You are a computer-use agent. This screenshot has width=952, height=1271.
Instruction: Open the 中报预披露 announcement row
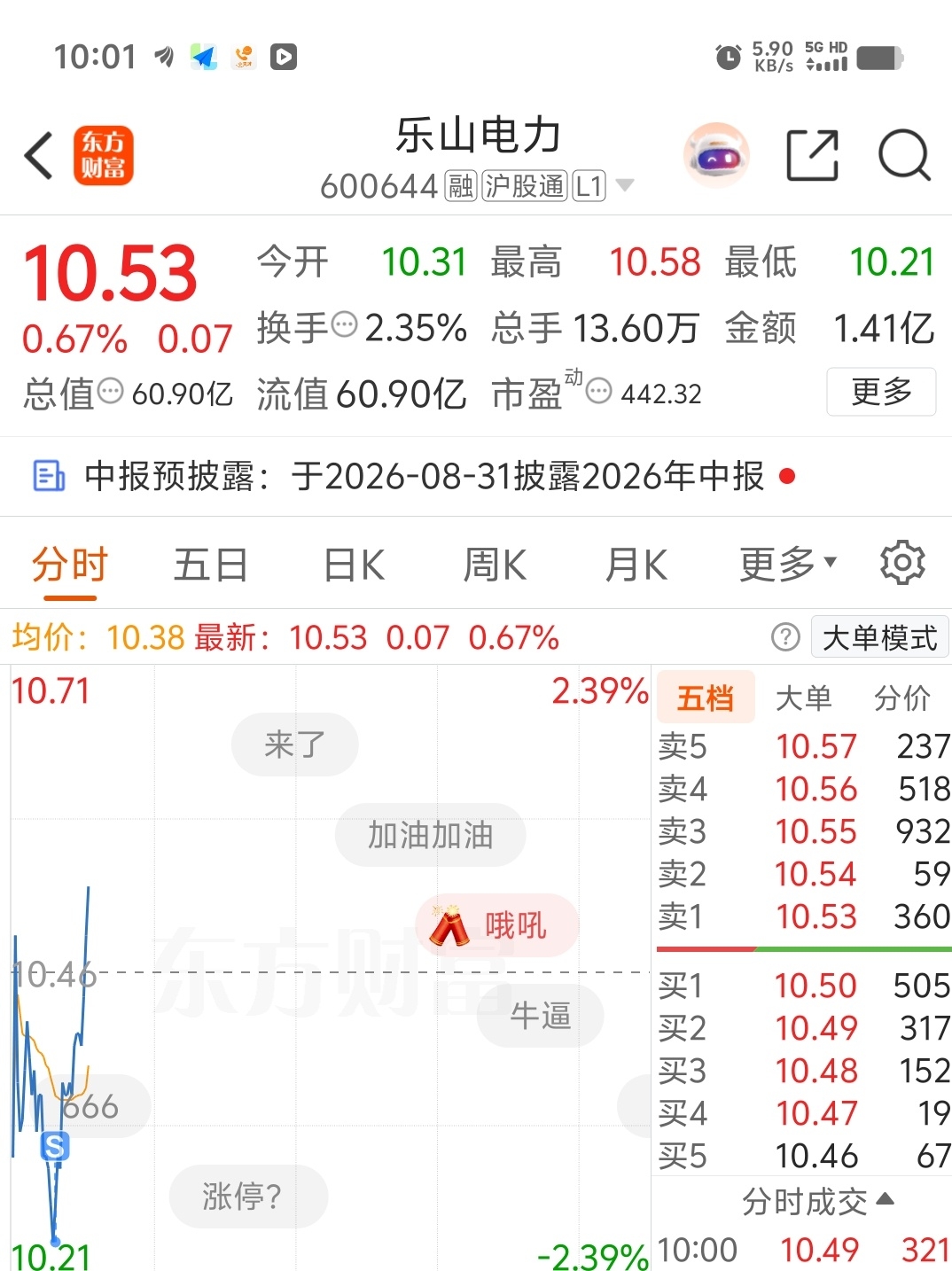click(x=476, y=477)
